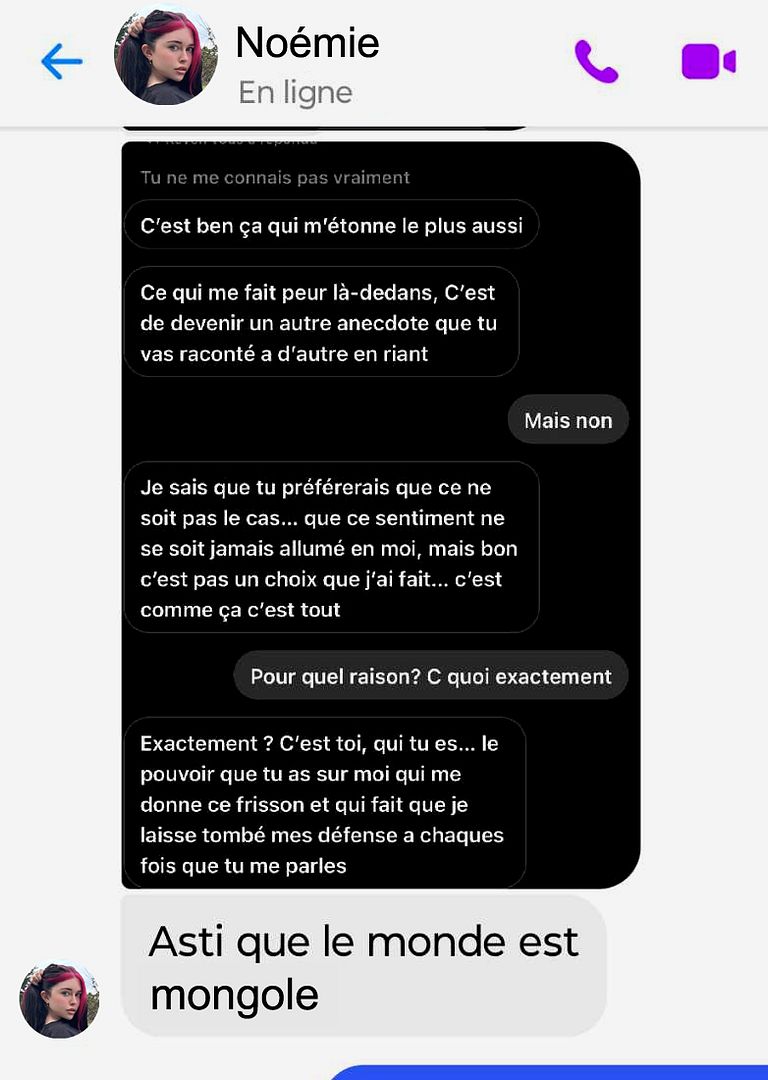The height and width of the screenshot is (1080, 768).
Task: Start a video call with Noémie
Action: tap(708, 62)
